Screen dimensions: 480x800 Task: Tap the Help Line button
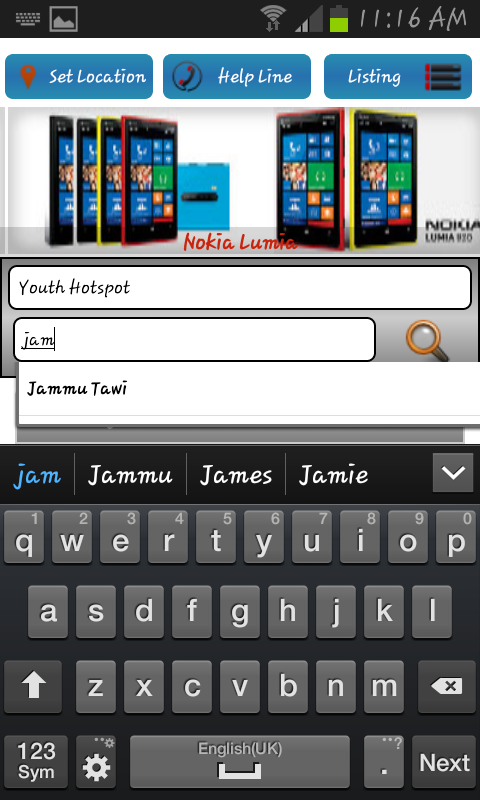pyautogui.click(x=237, y=77)
